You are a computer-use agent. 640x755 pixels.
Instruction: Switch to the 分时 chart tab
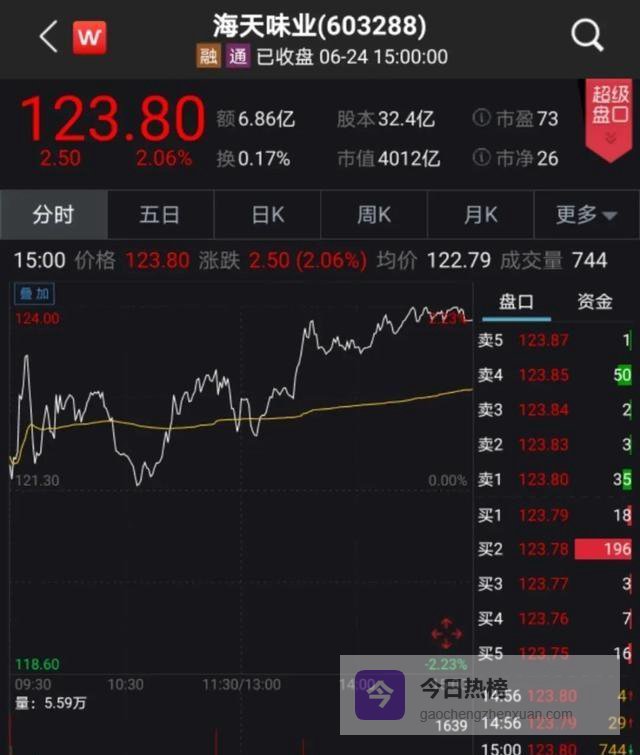coord(53,214)
